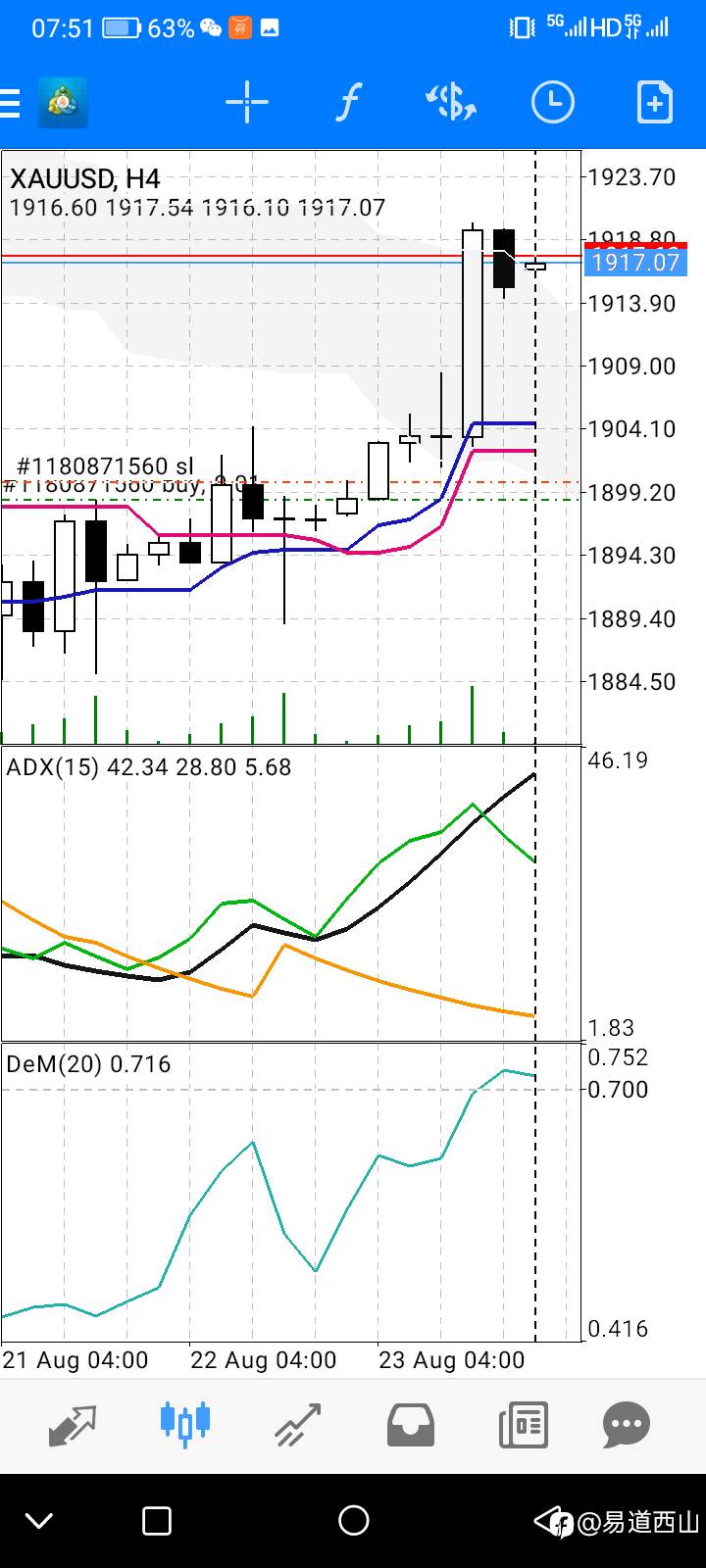Image resolution: width=706 pixels, height=1568 pixels.
Task: Tap the system home button
Action: tap(353, 1521)
